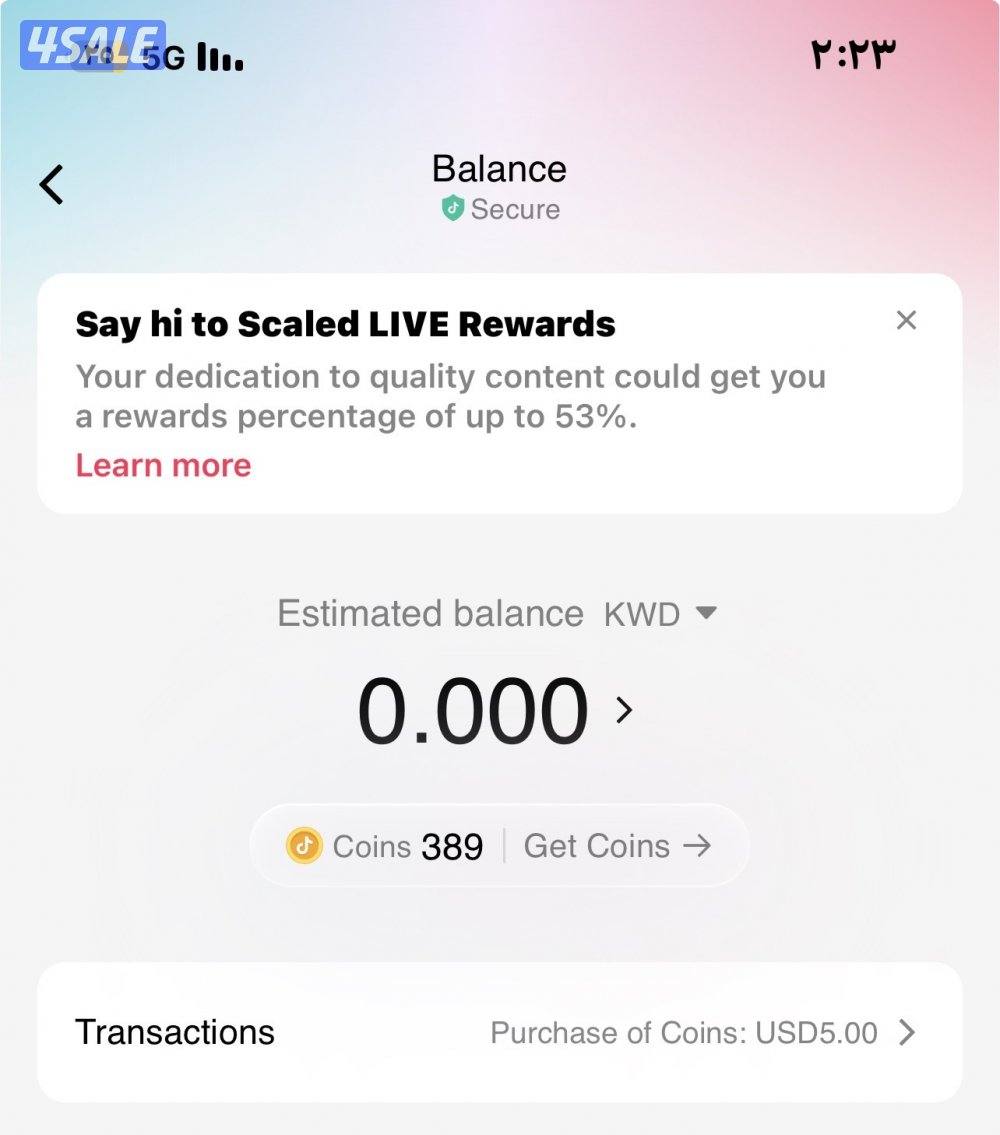Go back from the Balance screen
The width and height of the screenshot is (1000, 1135).
pos(52,185)
